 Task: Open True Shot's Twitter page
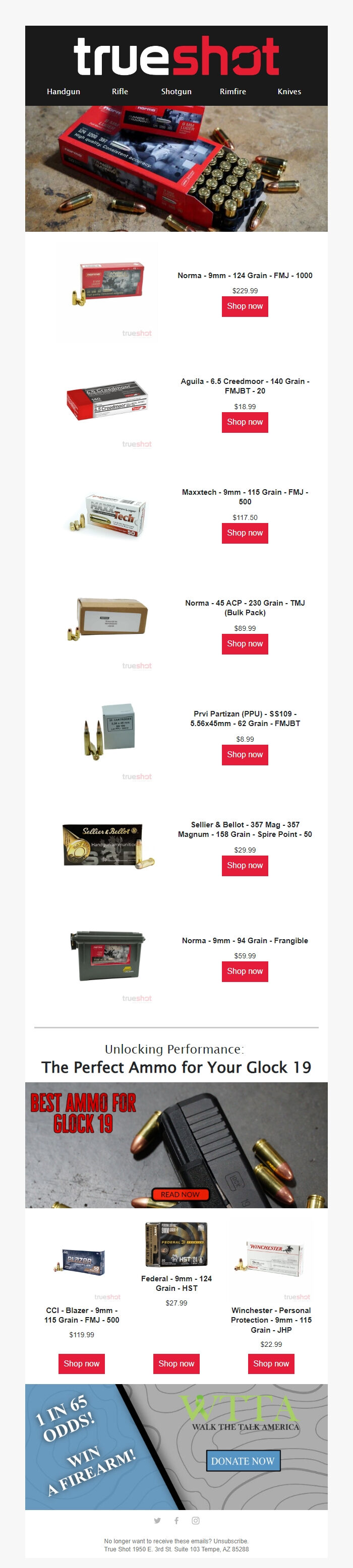pyautogui.click(x=157, y=1521)
